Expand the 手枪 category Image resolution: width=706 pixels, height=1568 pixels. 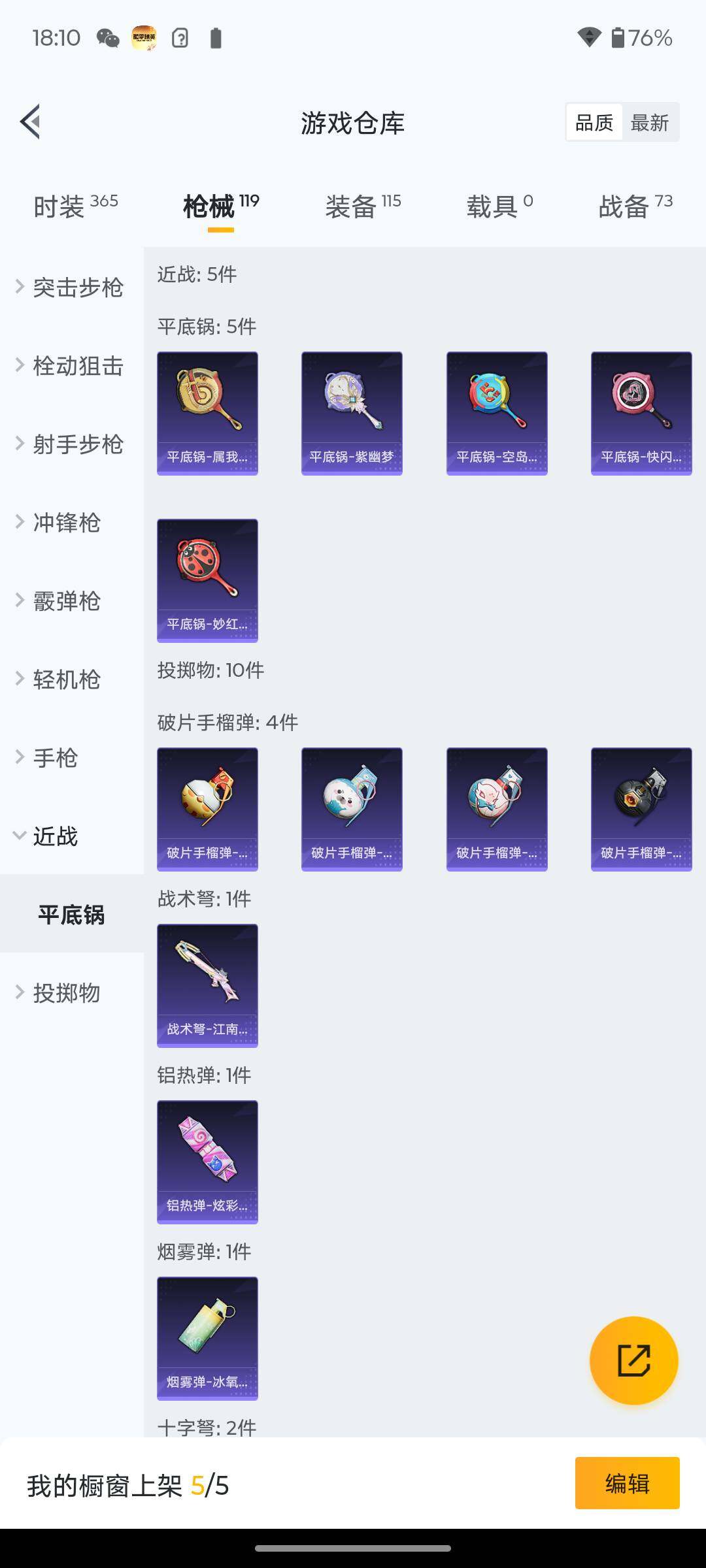[56, 758]
